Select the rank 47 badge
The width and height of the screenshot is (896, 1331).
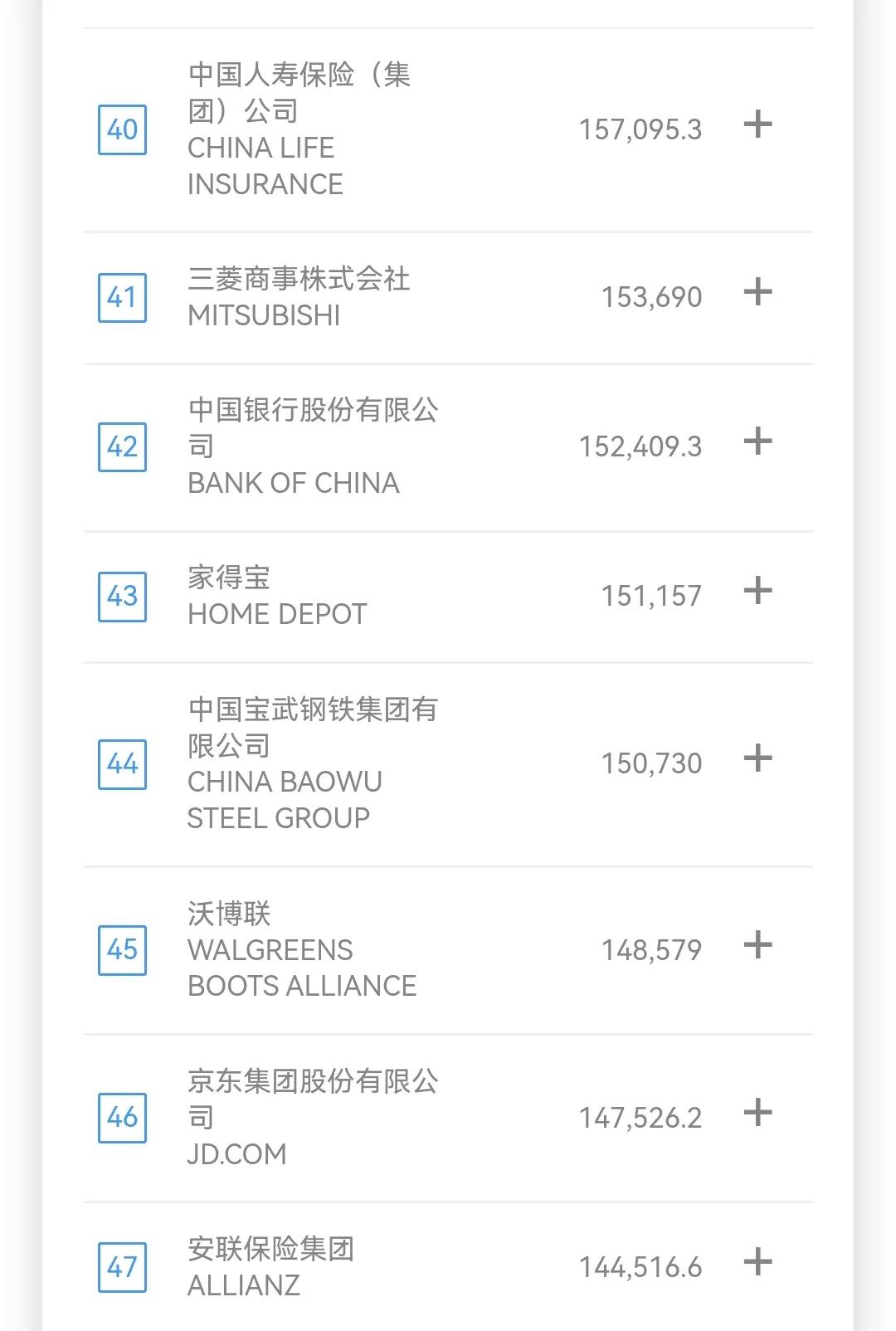pyautogui.click(x=122, y=1267)
